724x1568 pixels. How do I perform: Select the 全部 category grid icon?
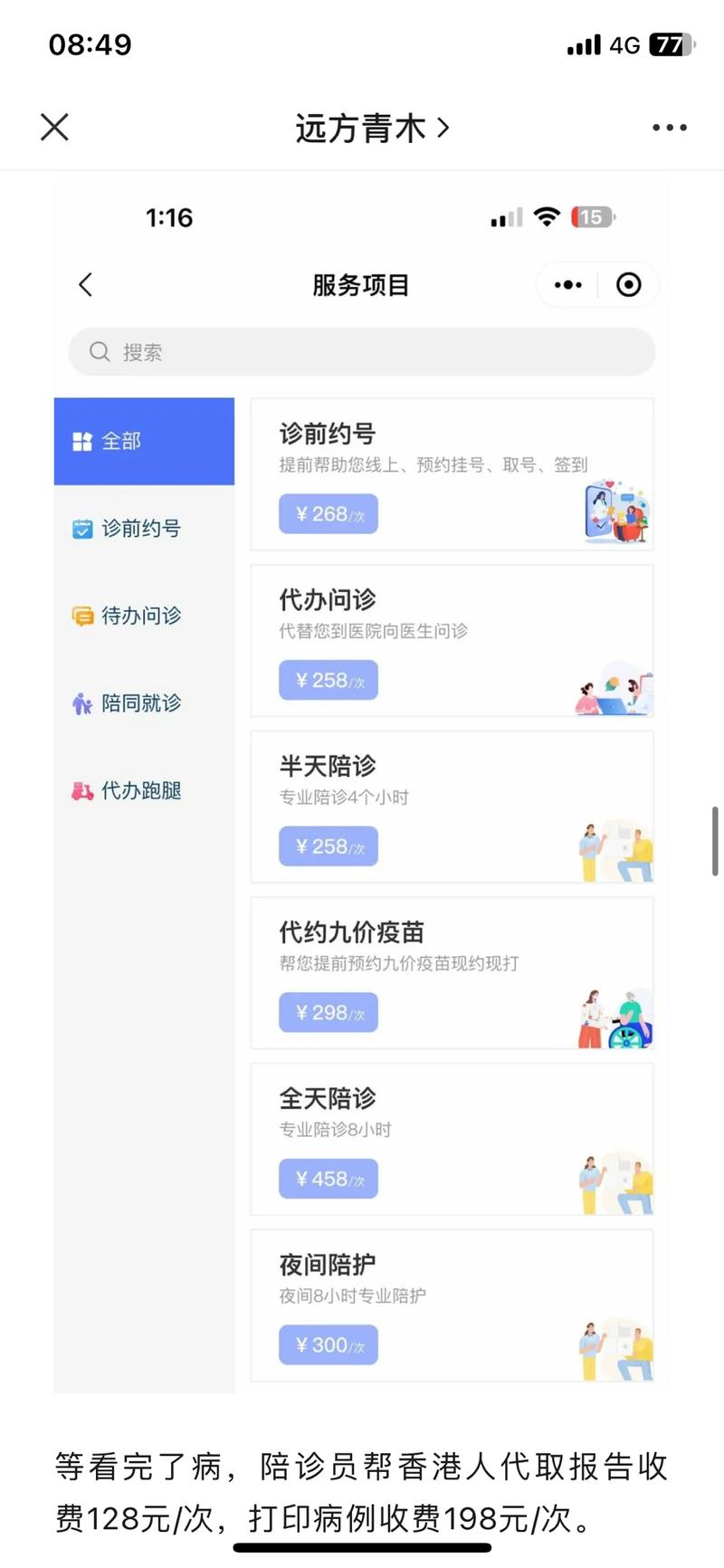tap(81, 441)
